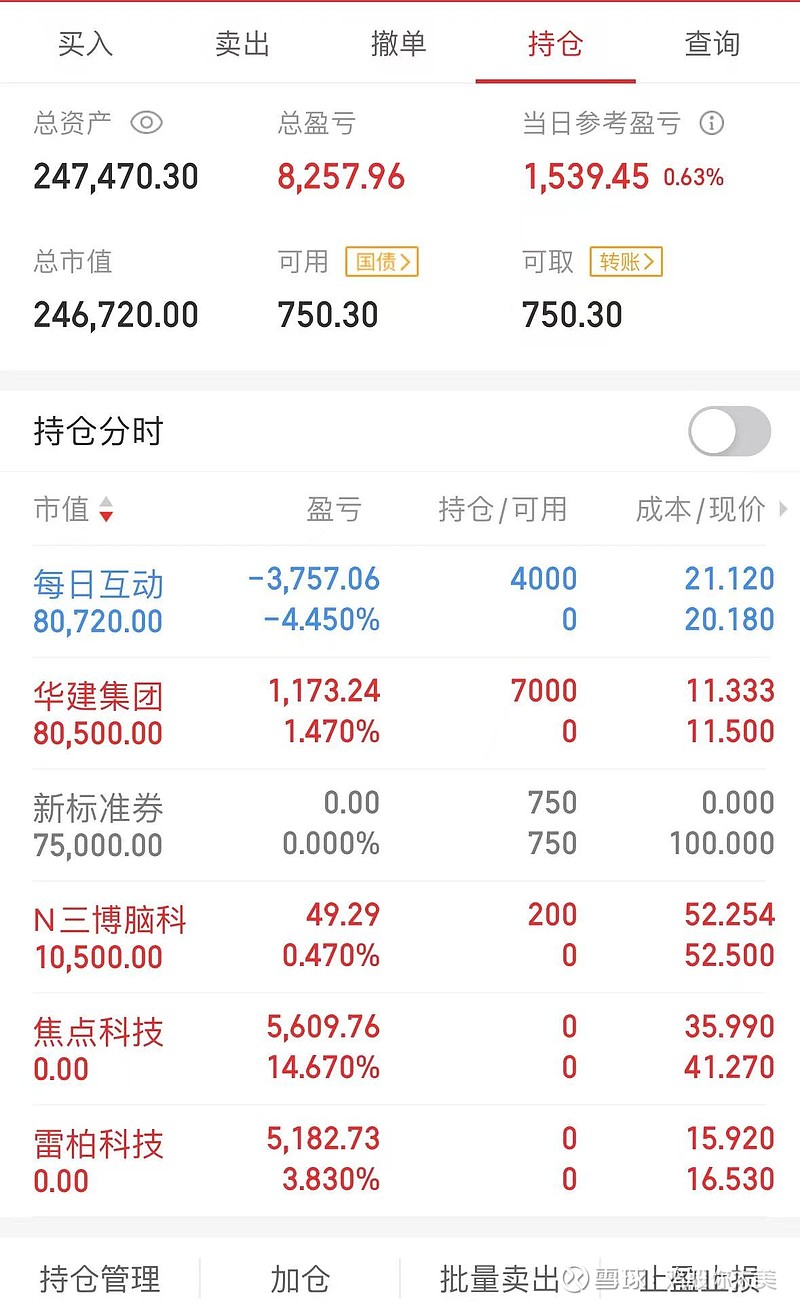This screenshot has width=800, height=1304.
Task: Tap the 转账 button
Action: [626, 262]
